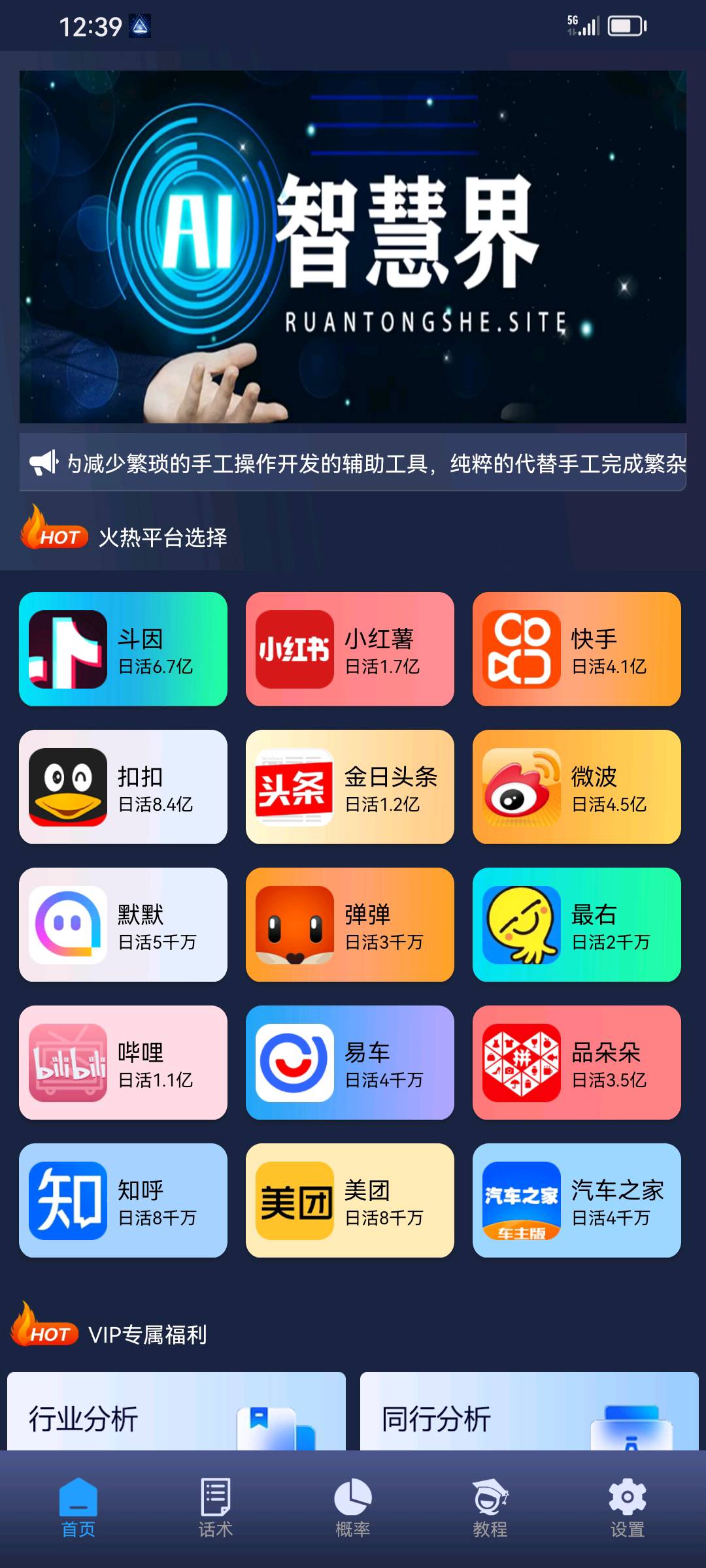Screen dimensions: 706x1568
Task: Select the 微波 platform card
Action: click(577, 787)
